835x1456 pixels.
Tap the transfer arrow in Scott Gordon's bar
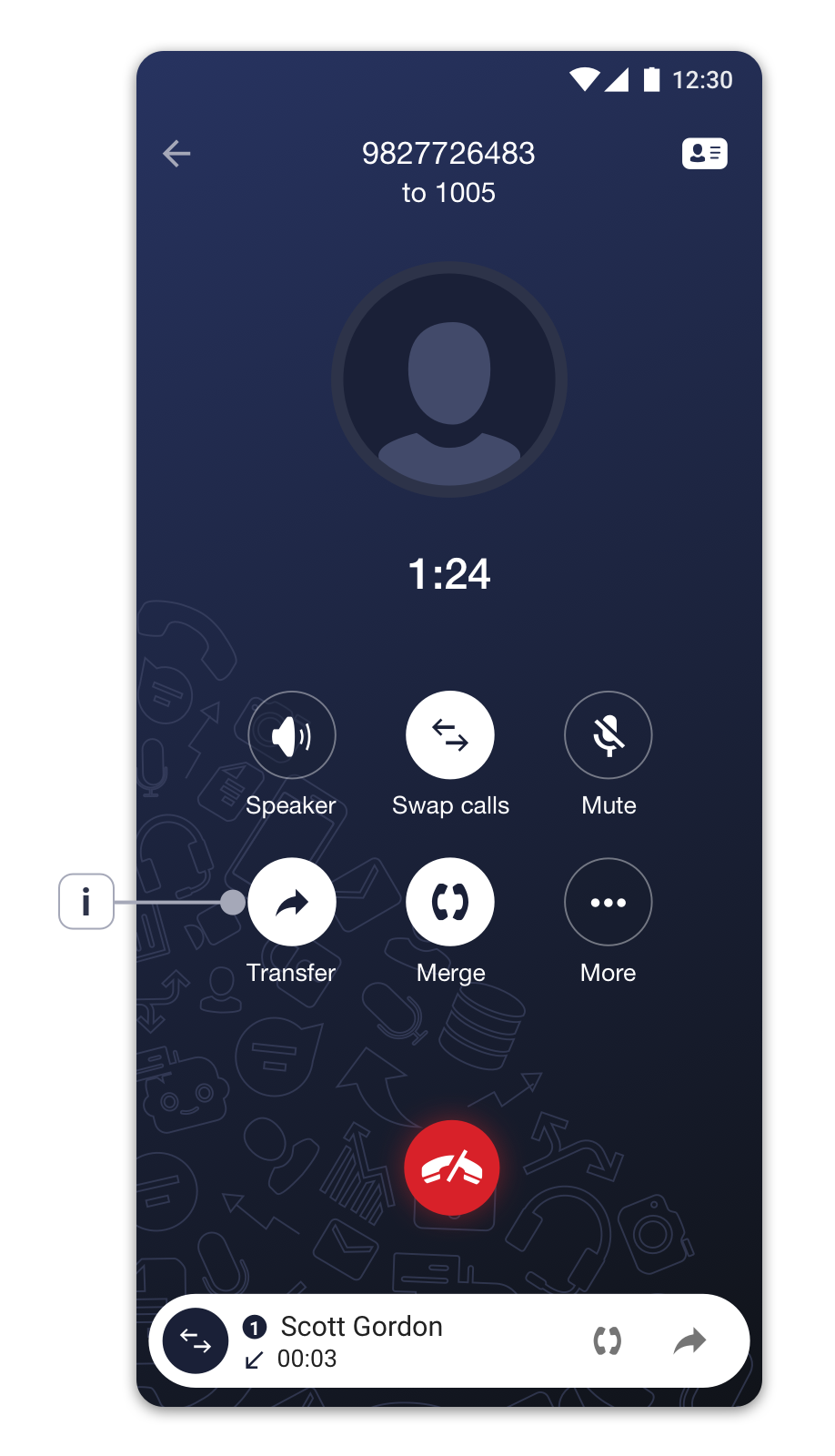coord(690,1340)
